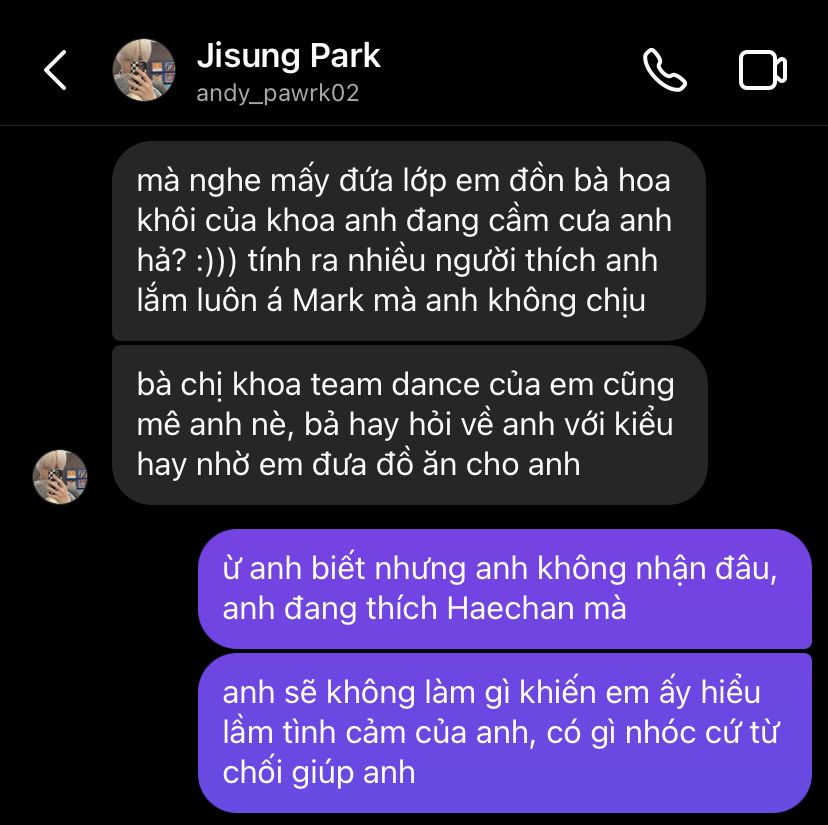Screen dimensions: 828x825
Task: Open Jisung Park's profile from header
Action: click(288, 70)
